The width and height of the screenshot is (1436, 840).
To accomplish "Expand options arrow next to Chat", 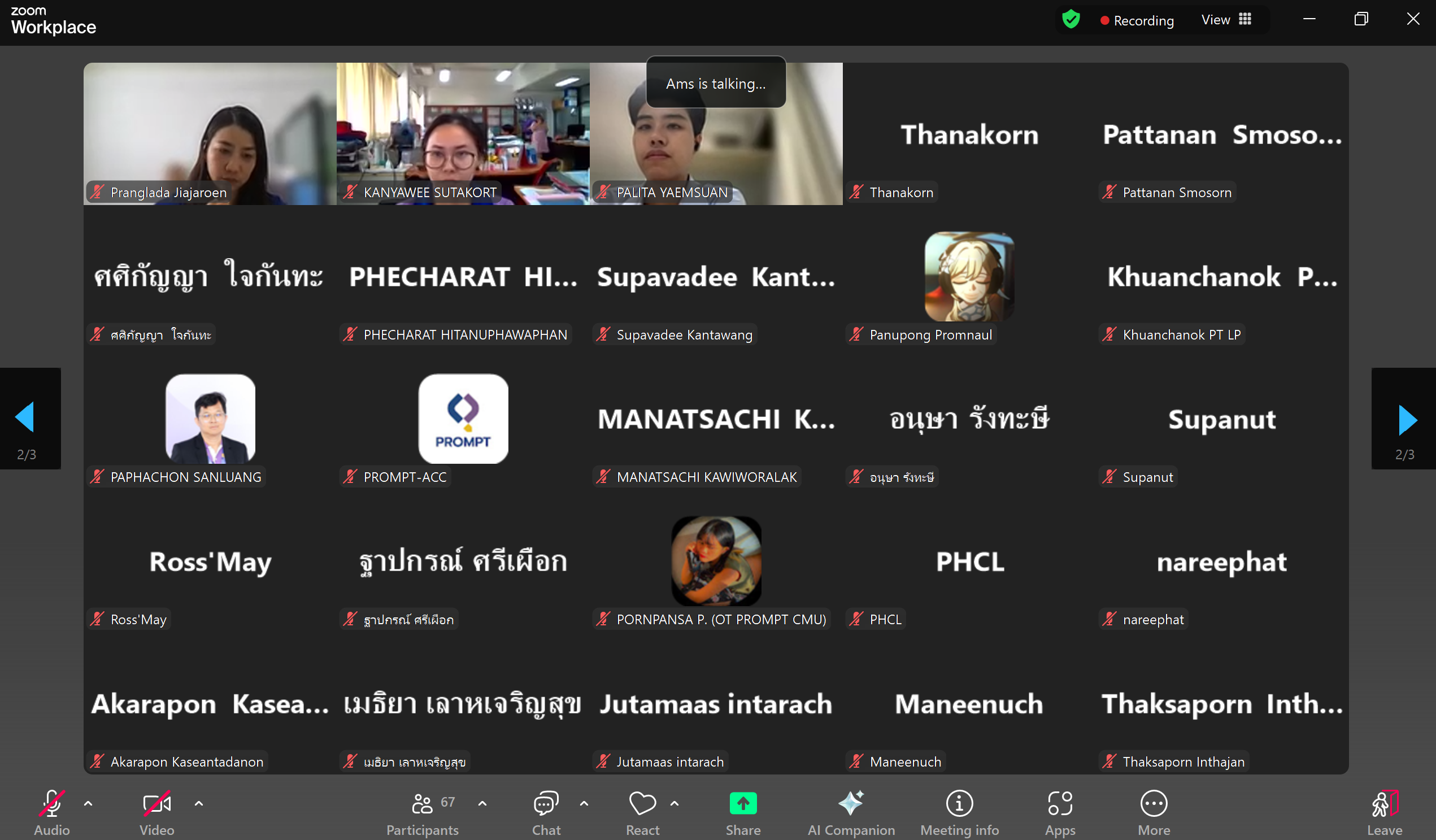I will [584, 803].
